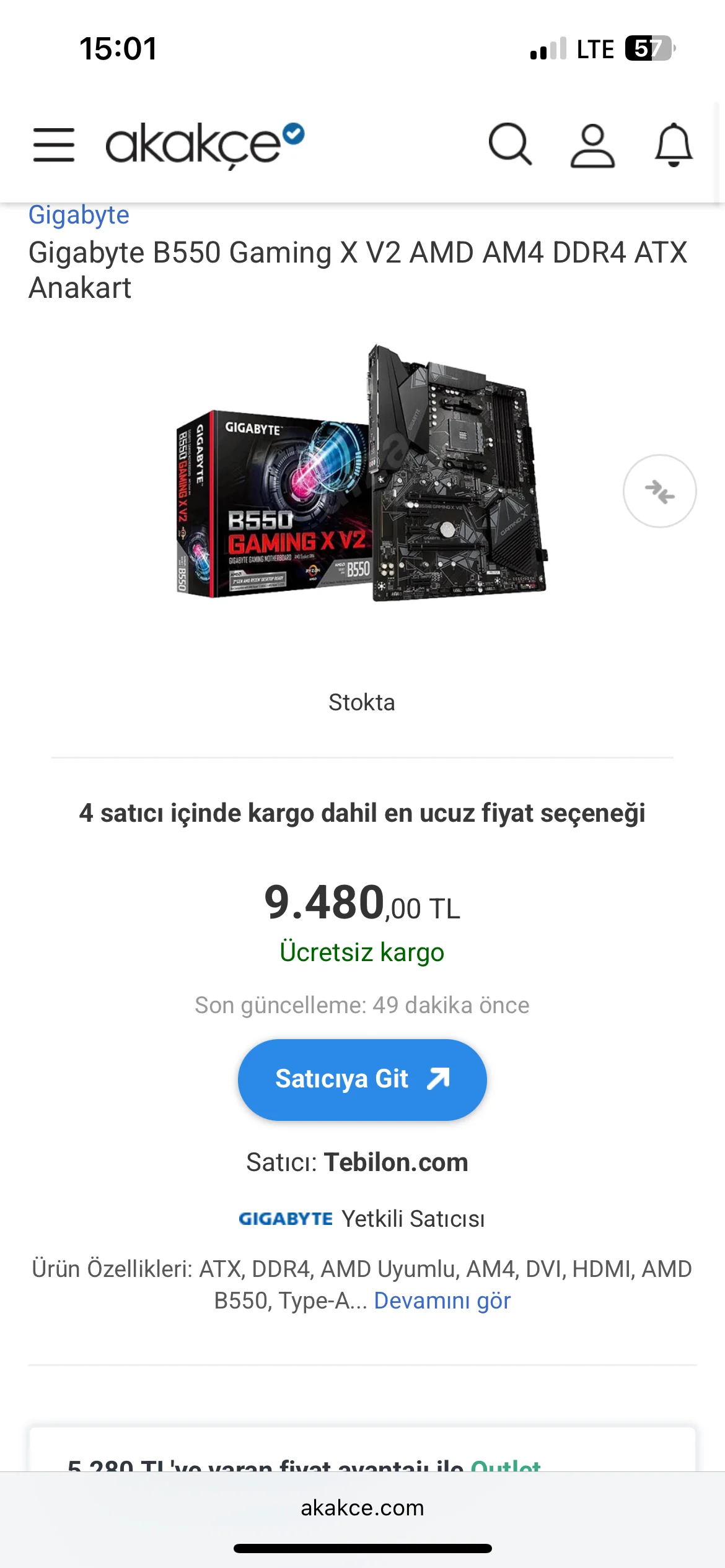This screenshot has height=1568, width=725.
Task: Open the user account icon
Action: pyautogui.click(x=592, y=145)
